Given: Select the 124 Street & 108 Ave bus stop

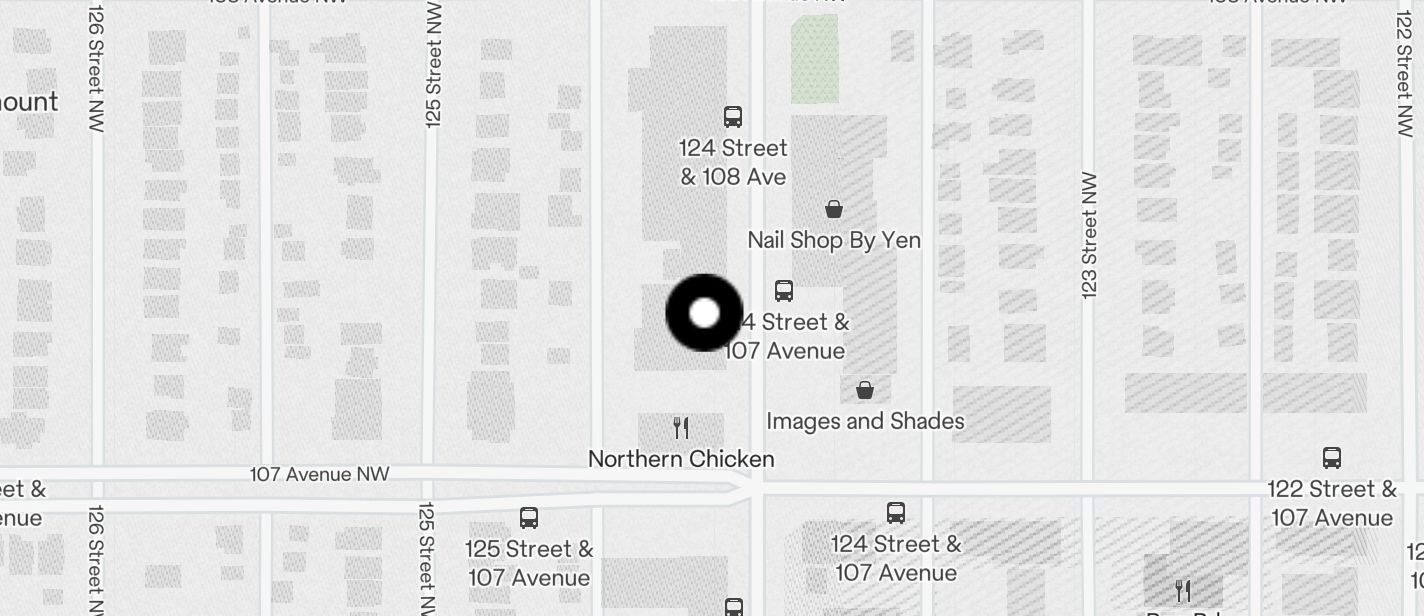Looking at the screenshot, I should tap(733, 117).
